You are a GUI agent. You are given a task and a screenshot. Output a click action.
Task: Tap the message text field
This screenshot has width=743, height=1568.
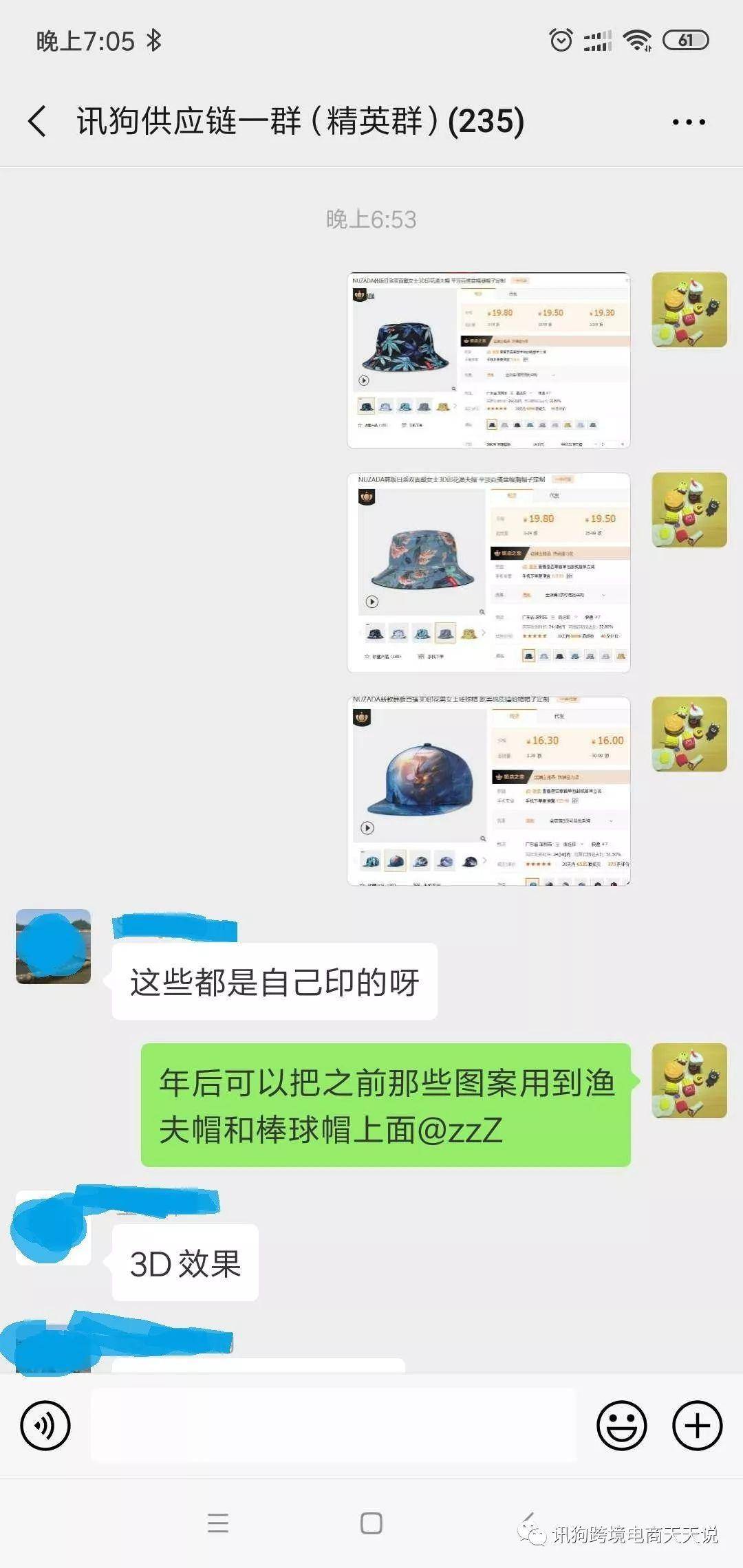[334, 1426]
